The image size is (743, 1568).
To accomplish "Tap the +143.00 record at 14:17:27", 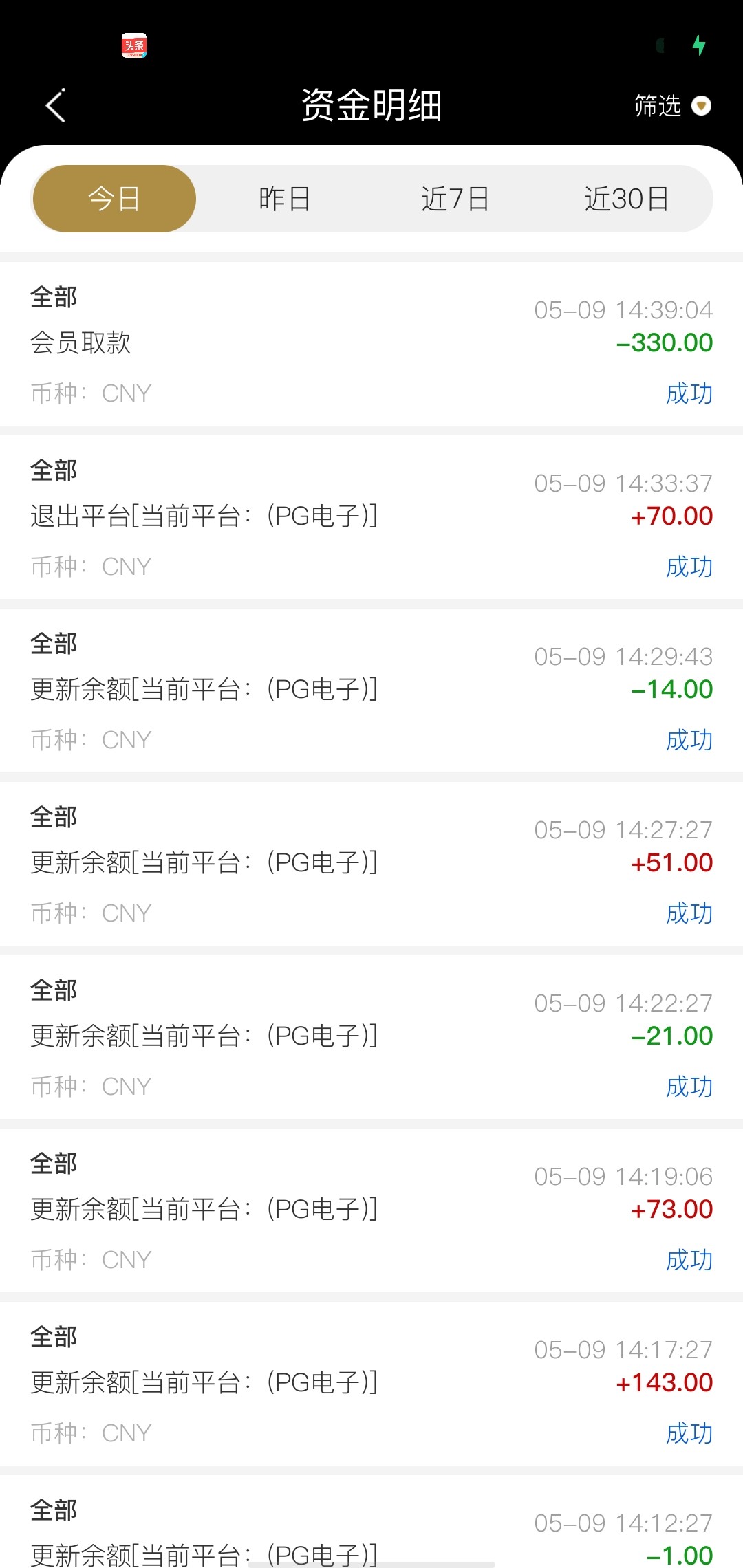I will pos(371,1382).
